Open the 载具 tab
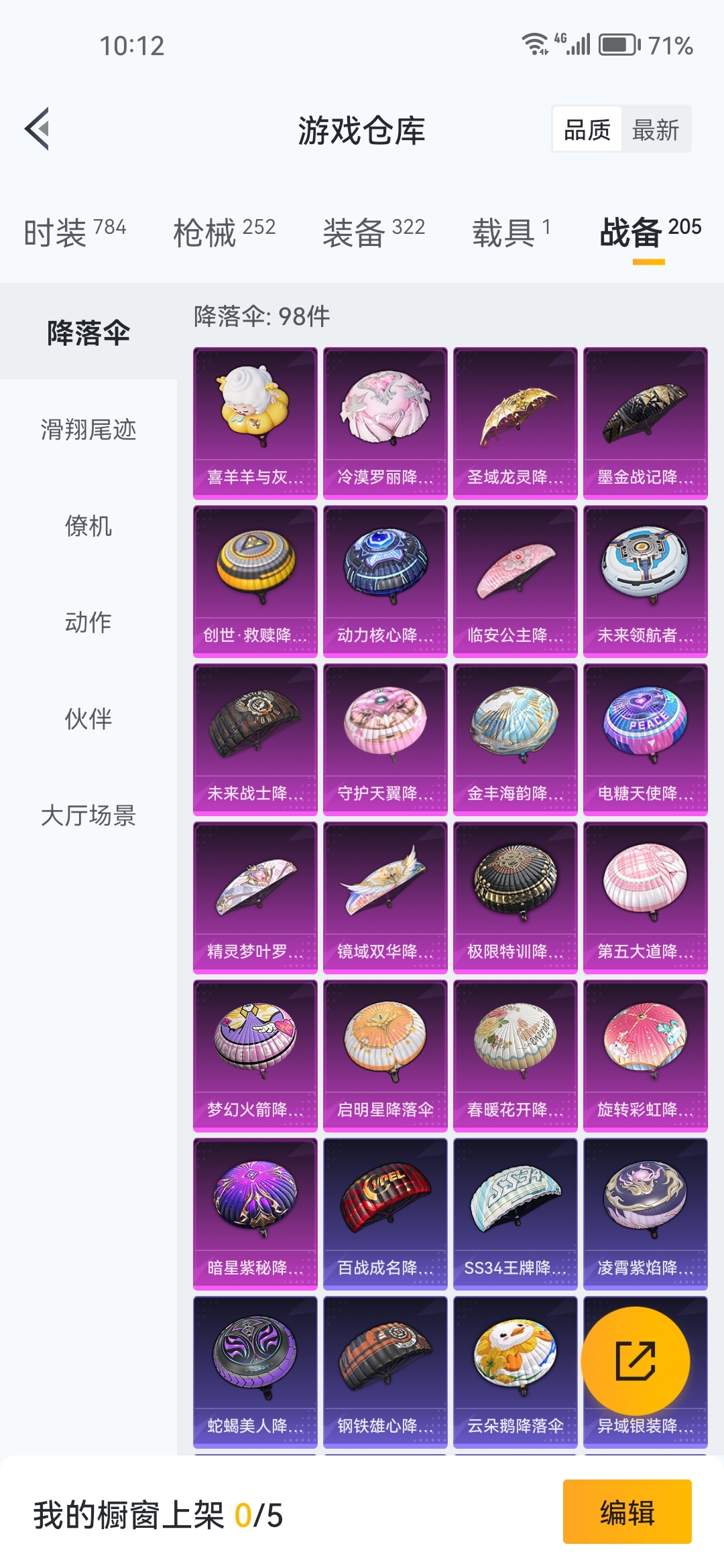724x1568 pixels. point(511,233)
